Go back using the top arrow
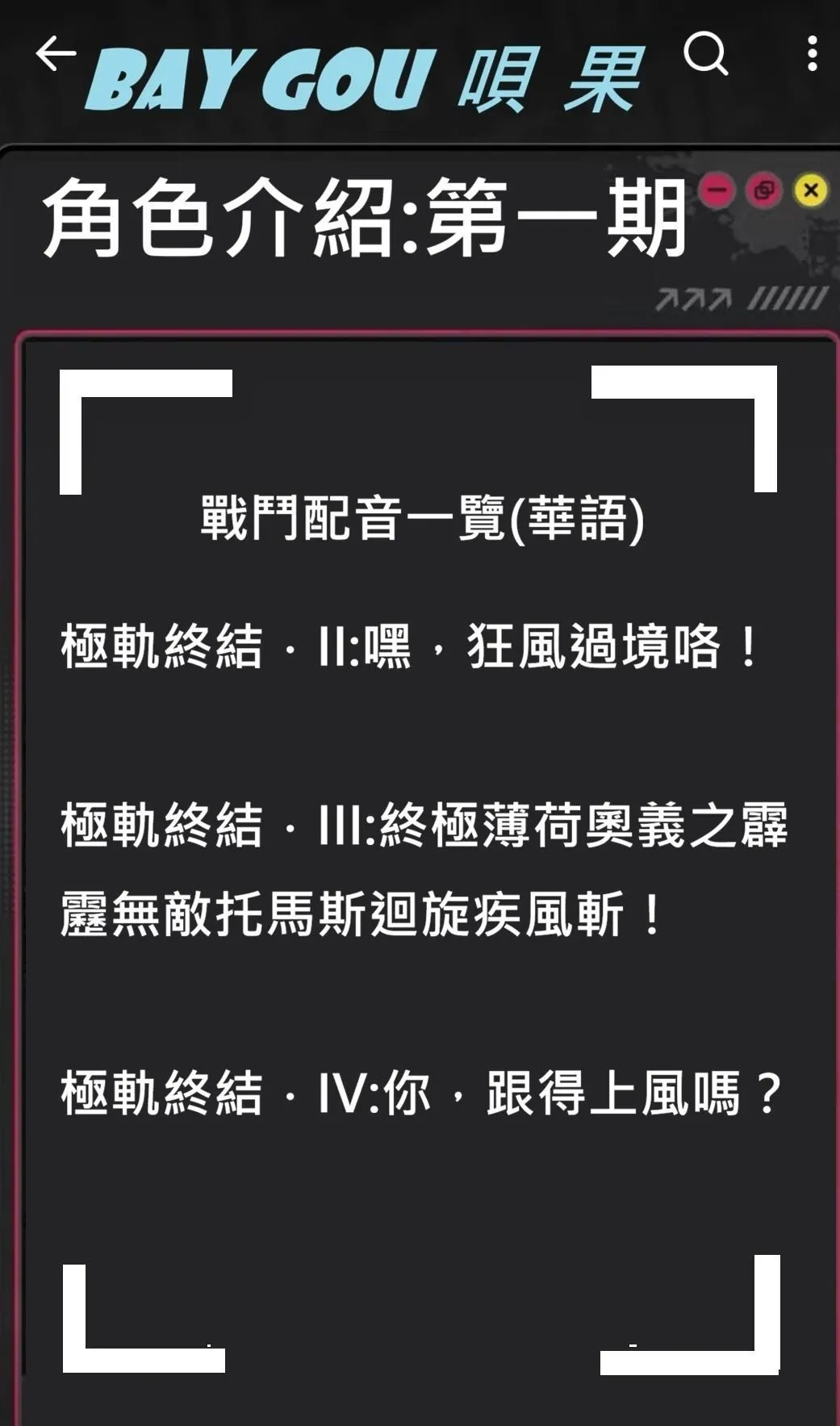This screenshot has height=1426, width=840. coord(56,54)
